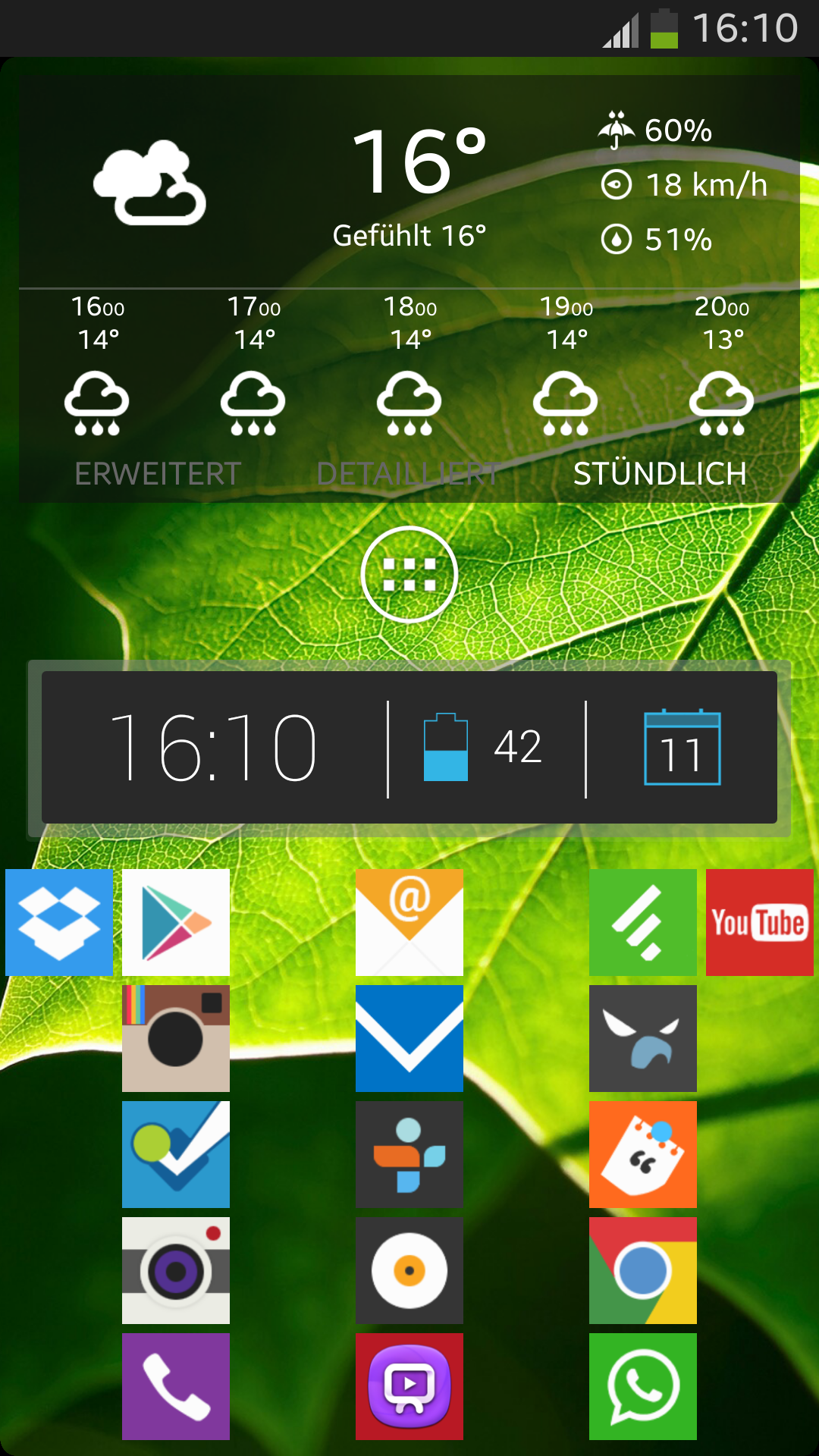
Task: Launch Google Play Store
Action: (x=176, y=922)
